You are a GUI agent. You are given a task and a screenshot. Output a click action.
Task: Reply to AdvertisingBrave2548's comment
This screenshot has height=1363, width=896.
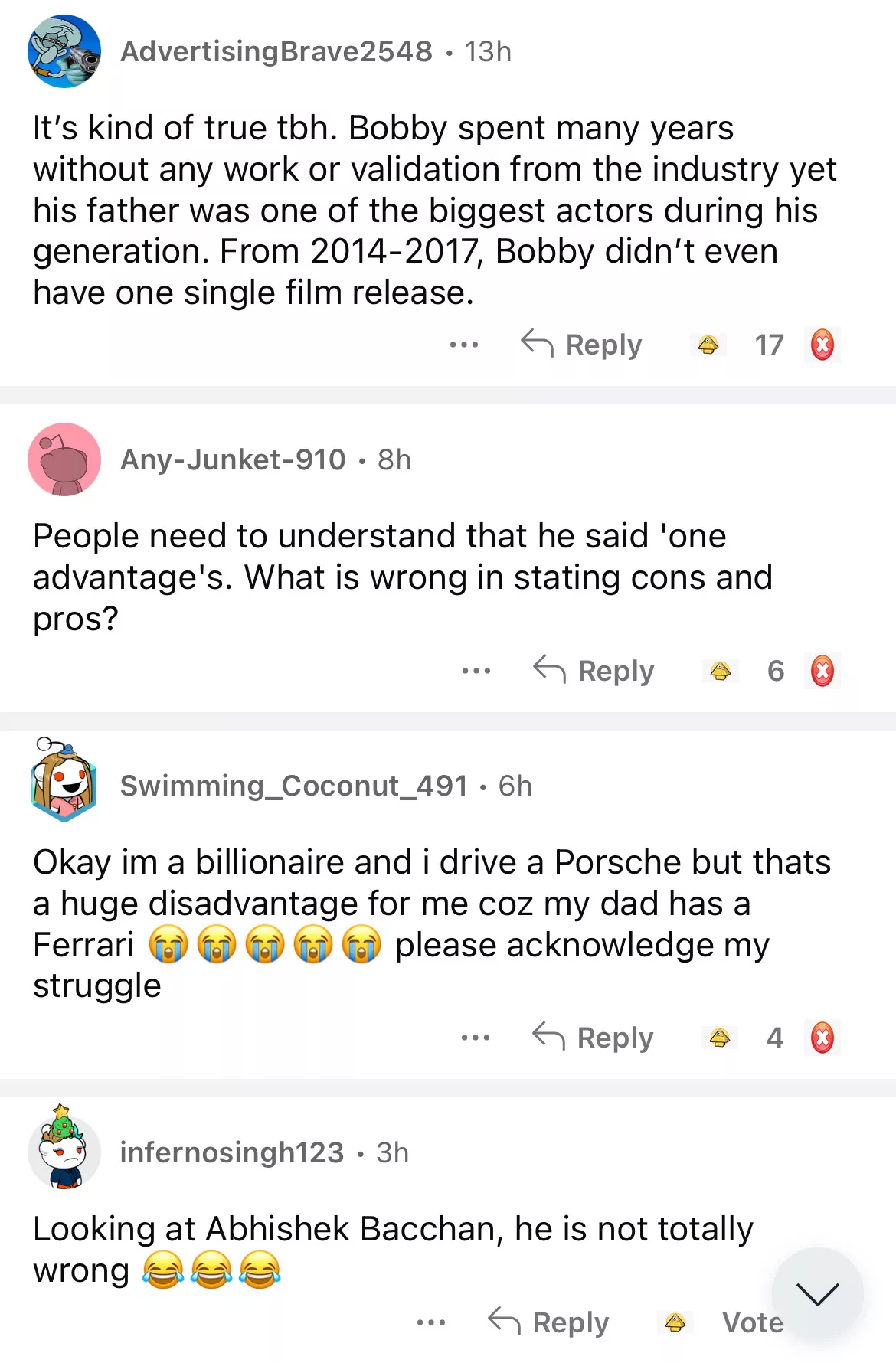pyautogui.click(x=582, y=345)
